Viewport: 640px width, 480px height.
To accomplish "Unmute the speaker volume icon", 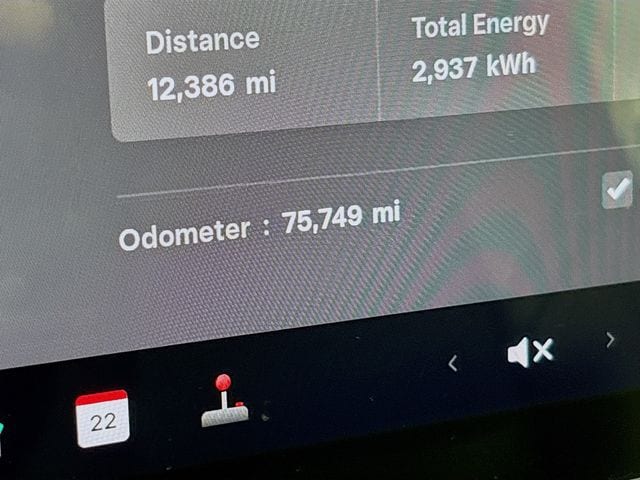I will pos(530,352).
